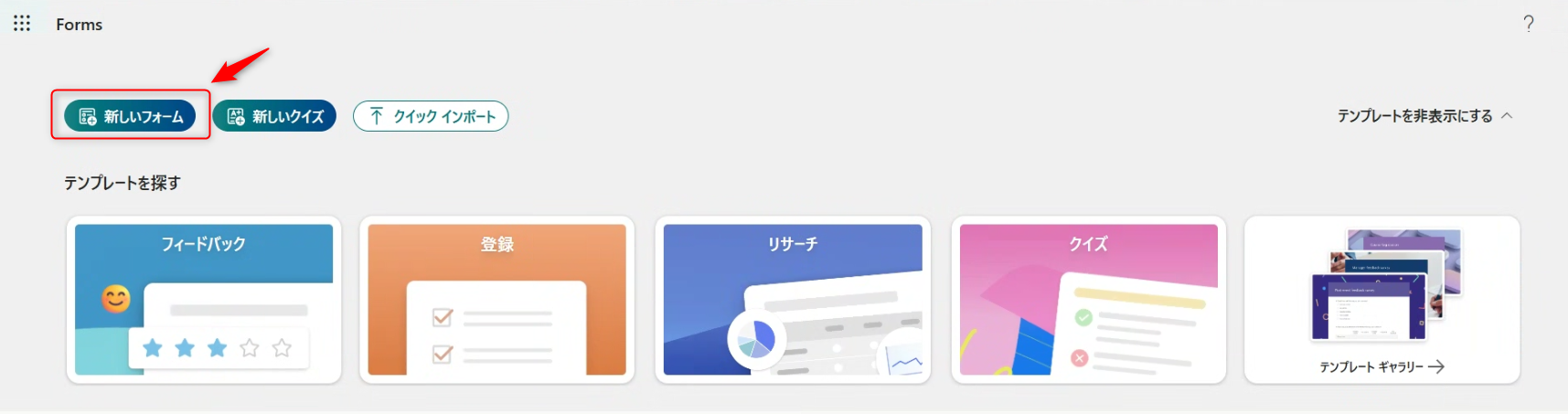
Task: Open the クイズ template card
Action: pos(1088,300)
